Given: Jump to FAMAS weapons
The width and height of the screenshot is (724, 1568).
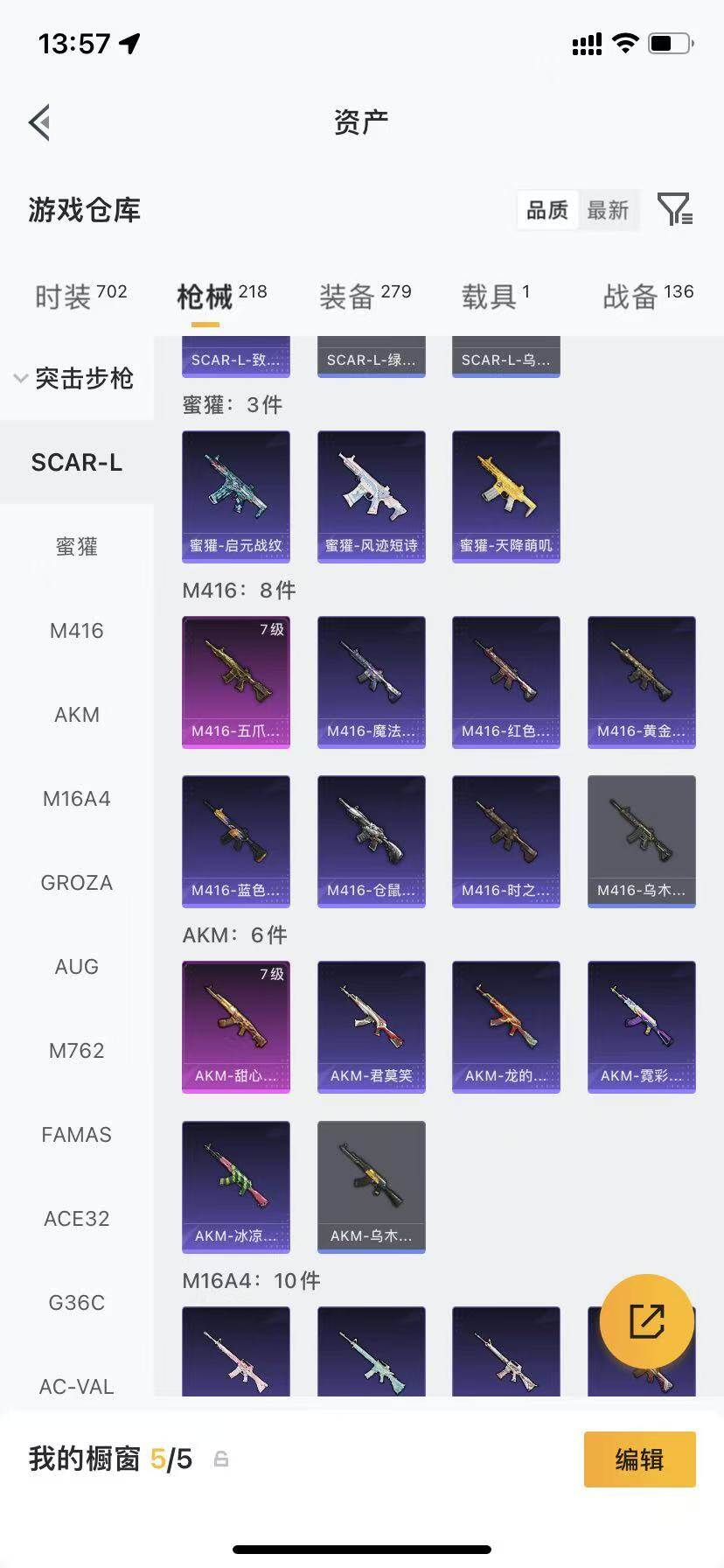Looking at the screenshot, I should point(77,1134).
